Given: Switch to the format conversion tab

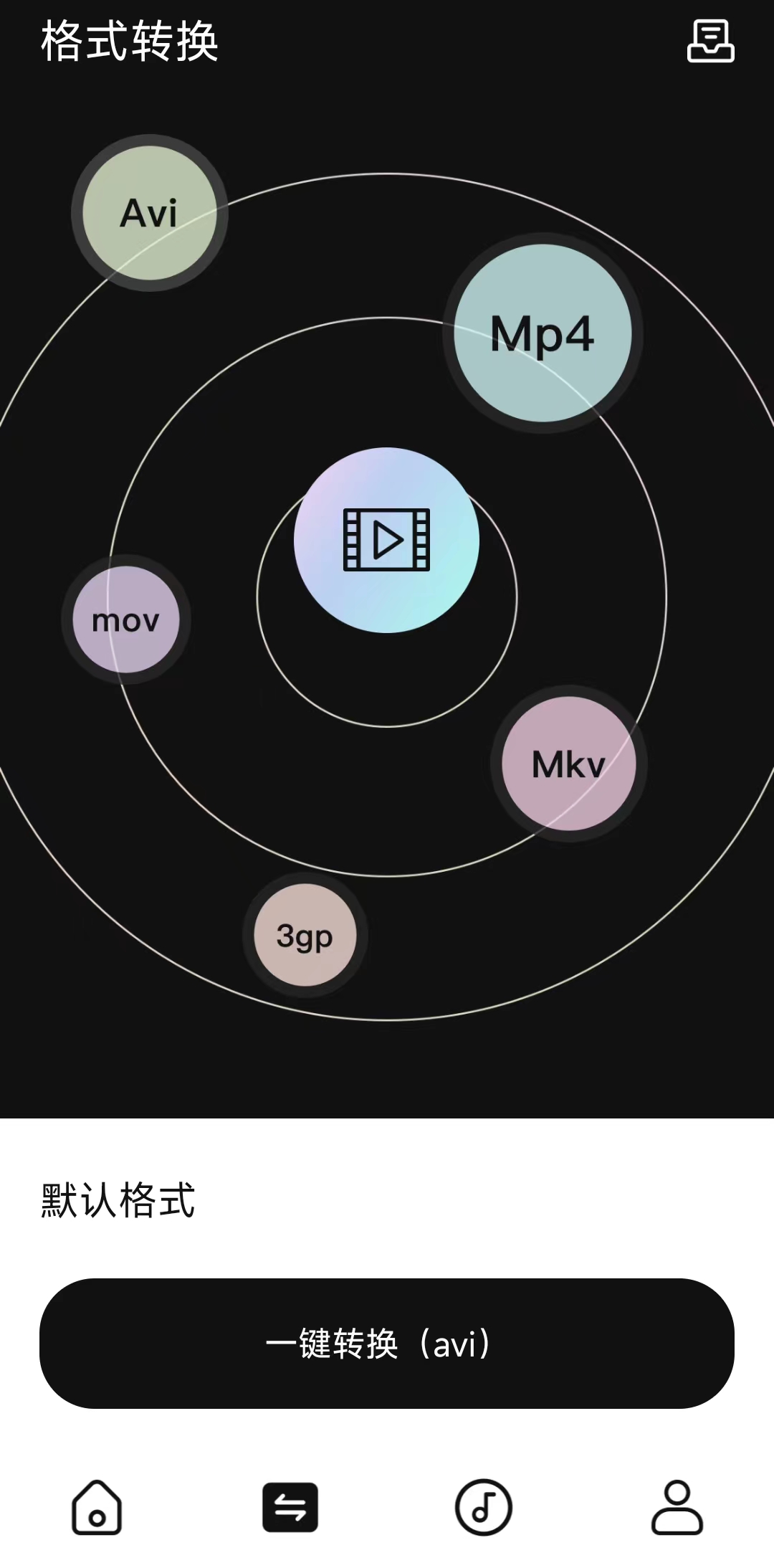Looking at the screenshot, I should point(290,1506).
